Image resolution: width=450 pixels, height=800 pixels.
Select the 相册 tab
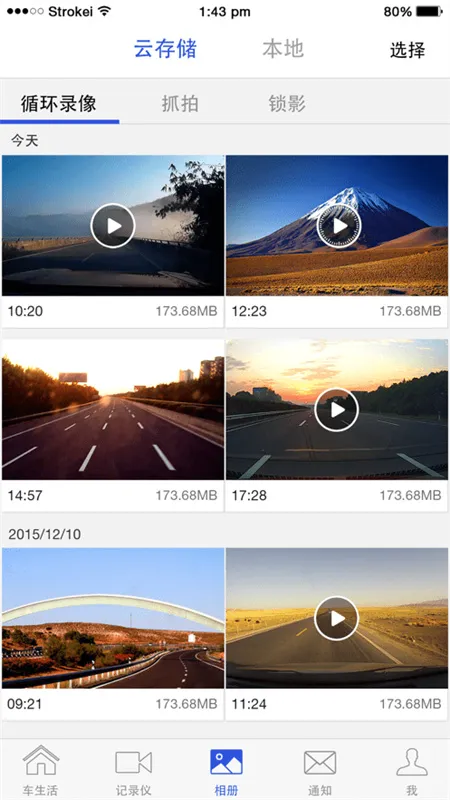(x=226, y=770)
